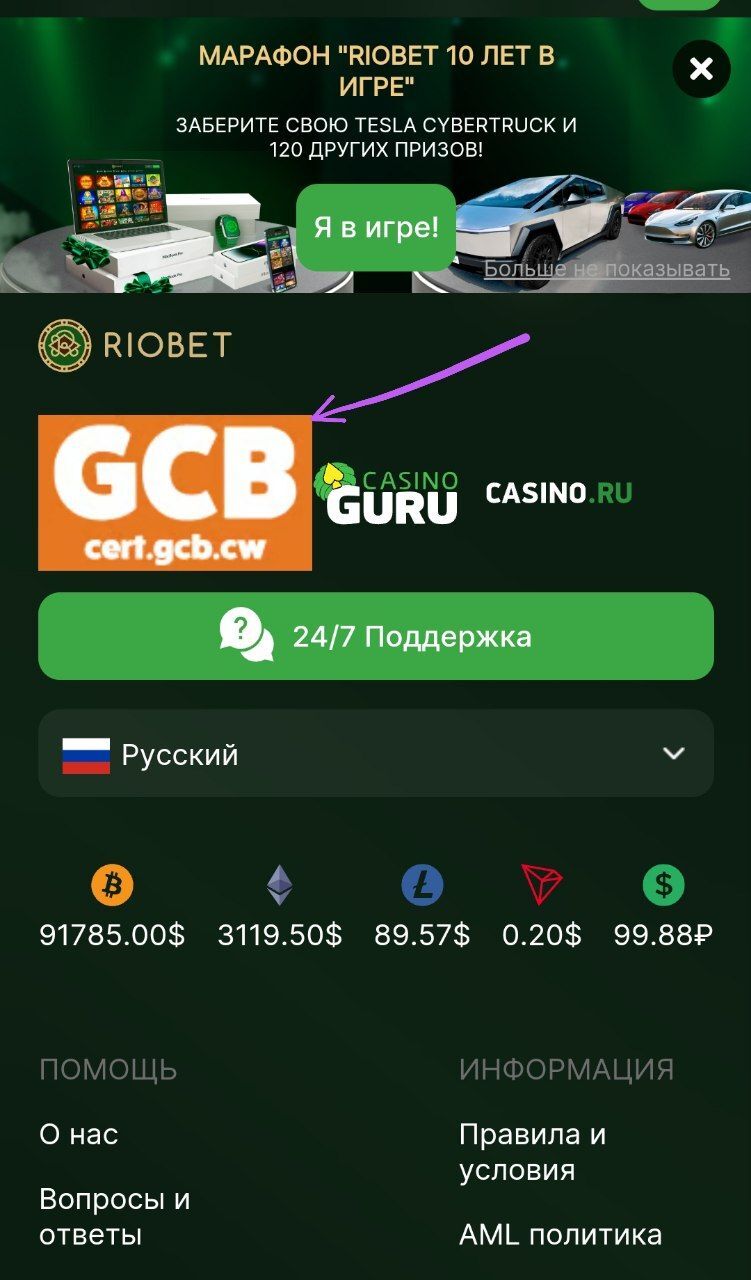Open "Правила и условия"
Screen dimensions: 751x1280
pos(532,1152)
